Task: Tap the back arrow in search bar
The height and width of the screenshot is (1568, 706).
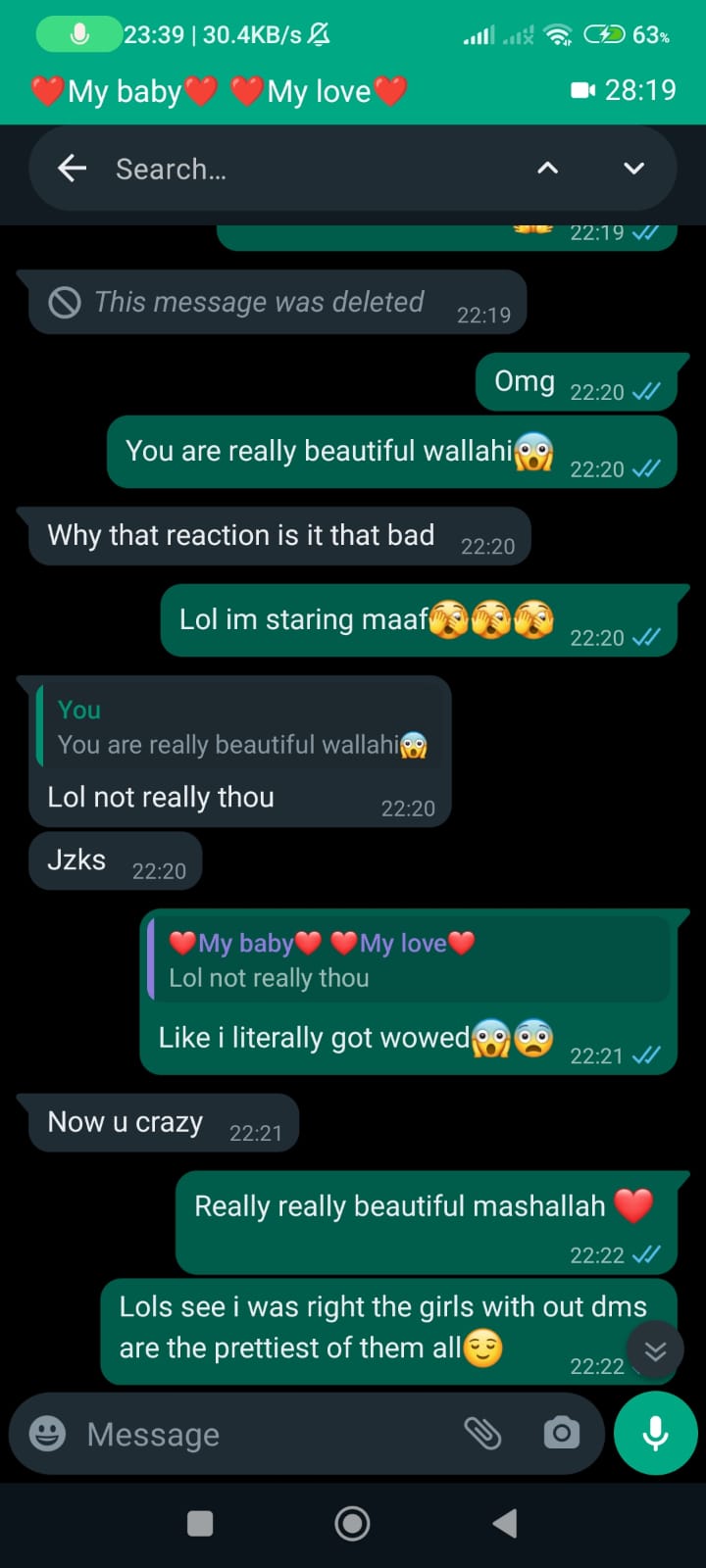Action: (x=72, y=169)
